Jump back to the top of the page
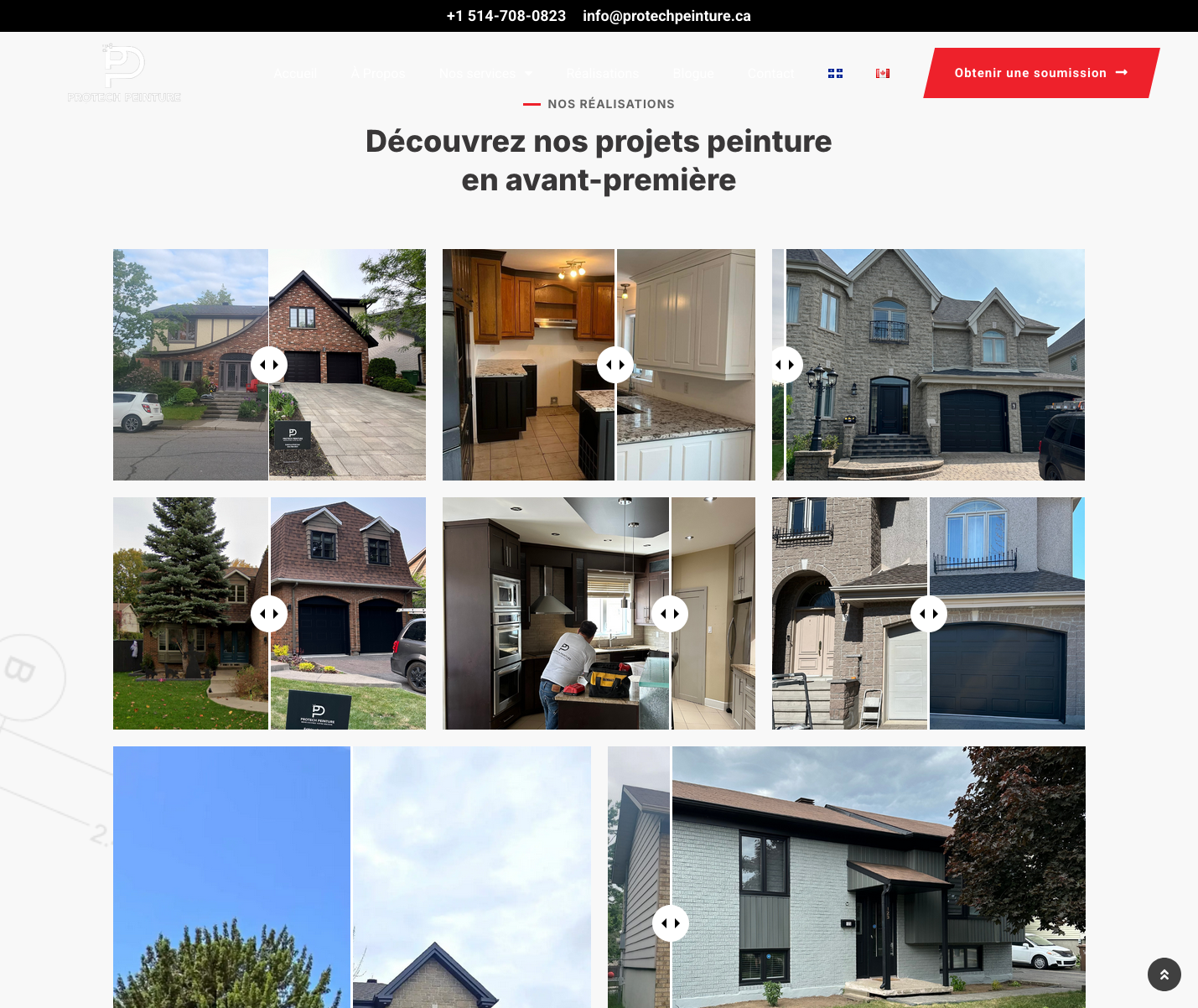The width and height of the screenshot is (1198, 1008). pos(1164,974)
